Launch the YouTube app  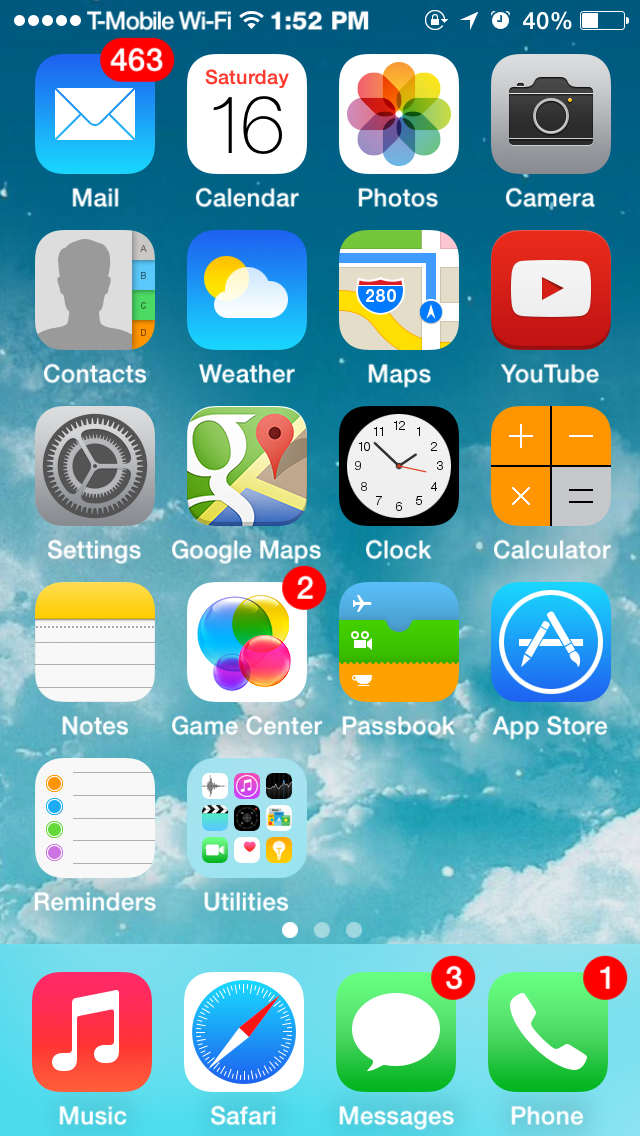pyautogui.click(x=551, y=290)
